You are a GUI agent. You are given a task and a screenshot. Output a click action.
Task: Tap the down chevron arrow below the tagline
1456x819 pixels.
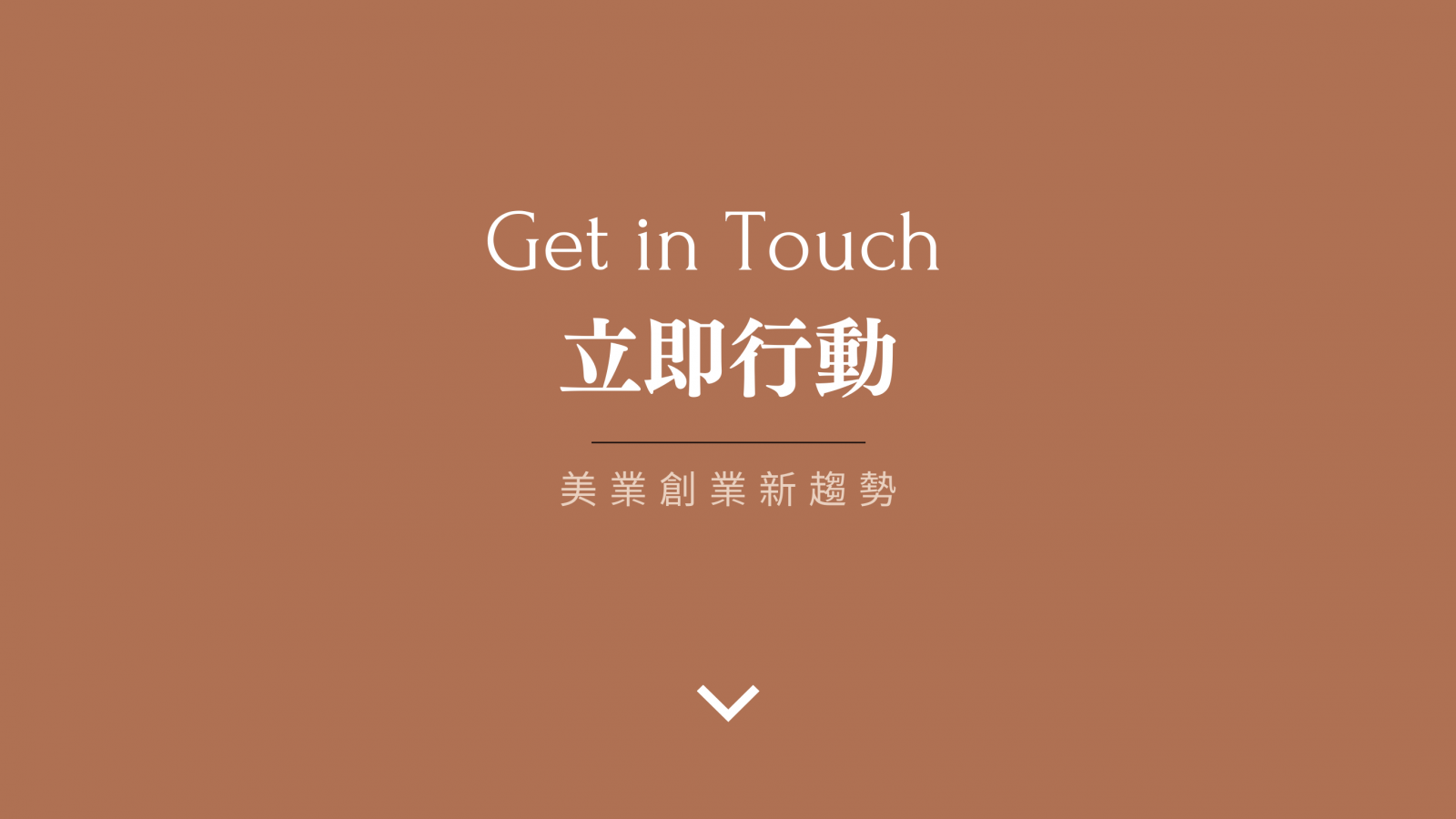coord(728,703)
